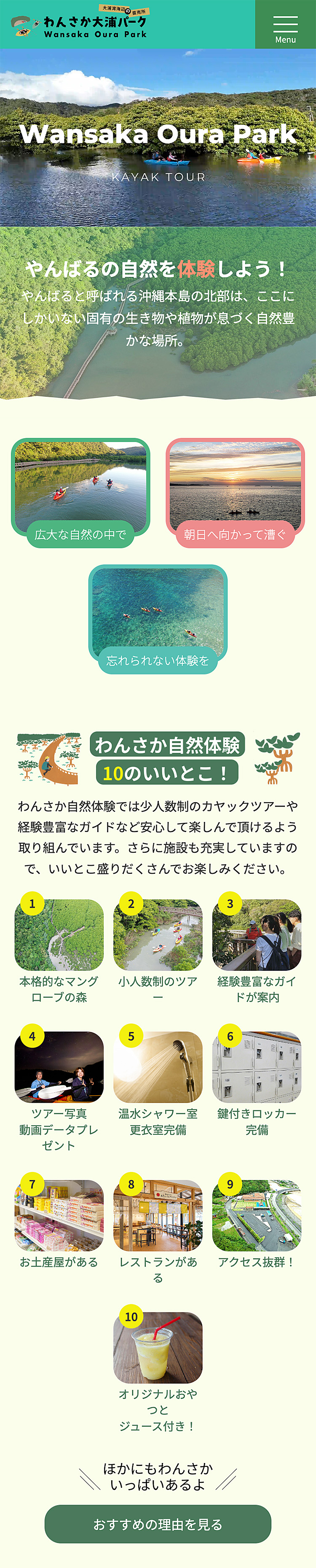Open the 朝日へ向かって漕ぐ photo card

tap(235, 491)
